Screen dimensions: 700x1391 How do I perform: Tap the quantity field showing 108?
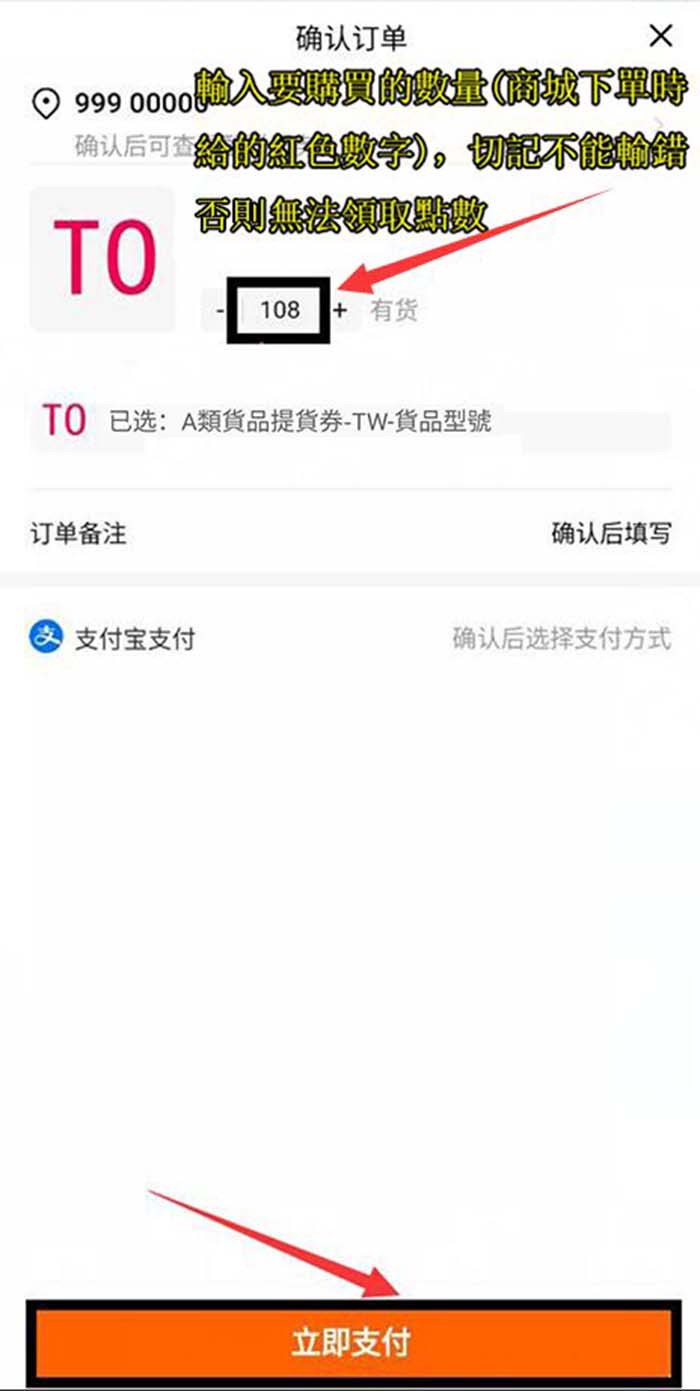[x=280, y=310]
